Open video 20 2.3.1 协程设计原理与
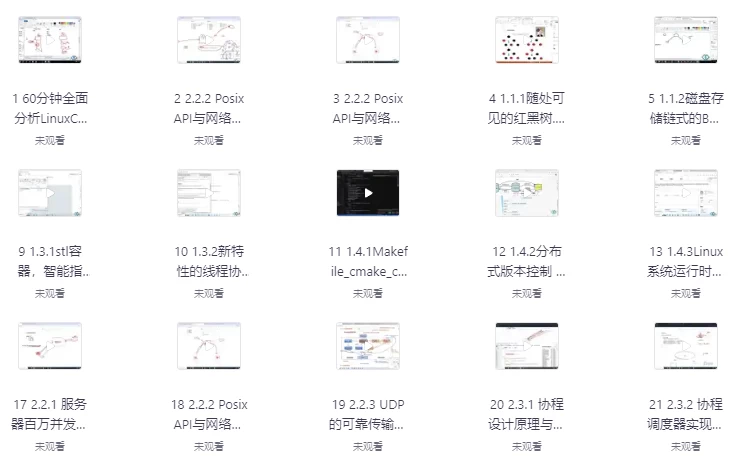Image resolution: width=743 pixels, height=465 pixels. (x=526, y=347)
